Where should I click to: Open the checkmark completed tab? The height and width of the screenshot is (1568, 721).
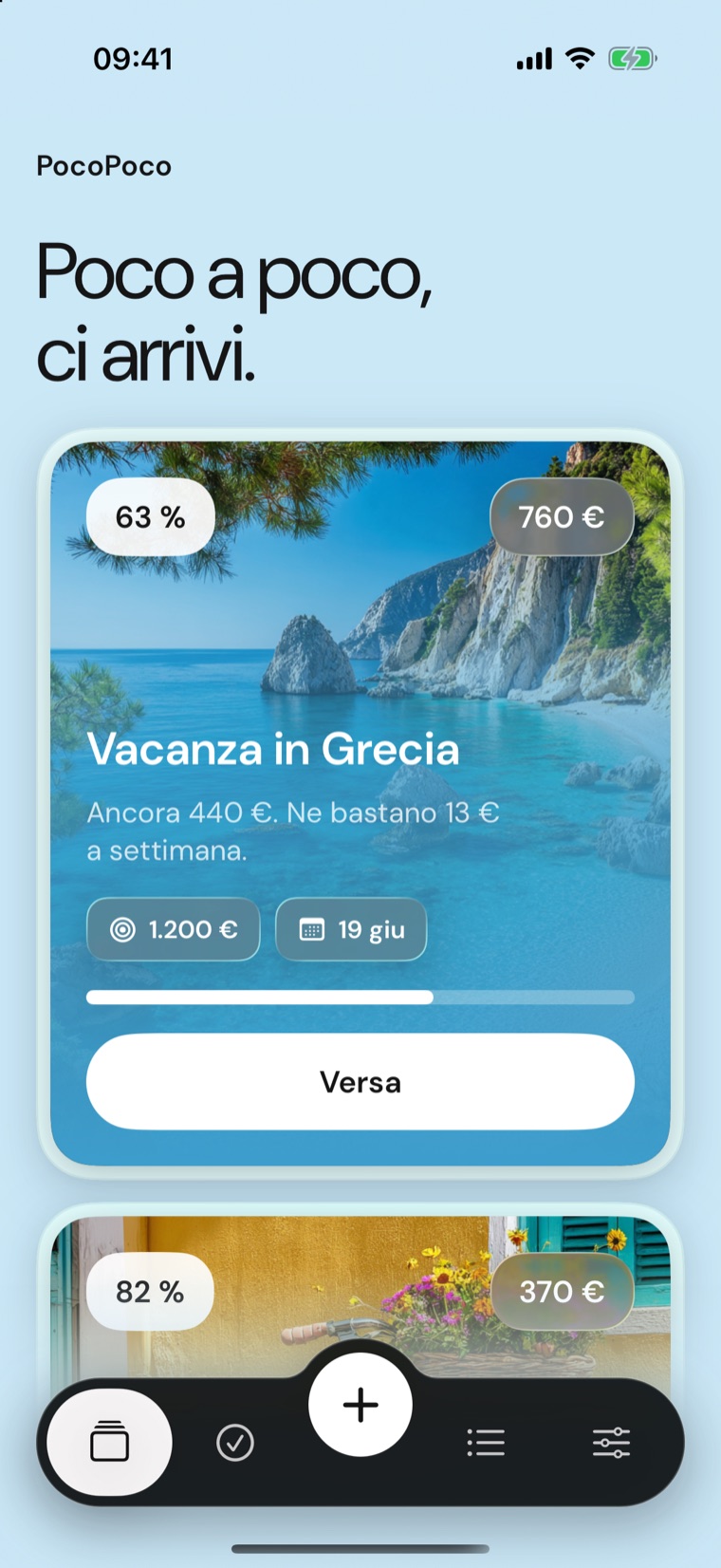point(235,1443)
